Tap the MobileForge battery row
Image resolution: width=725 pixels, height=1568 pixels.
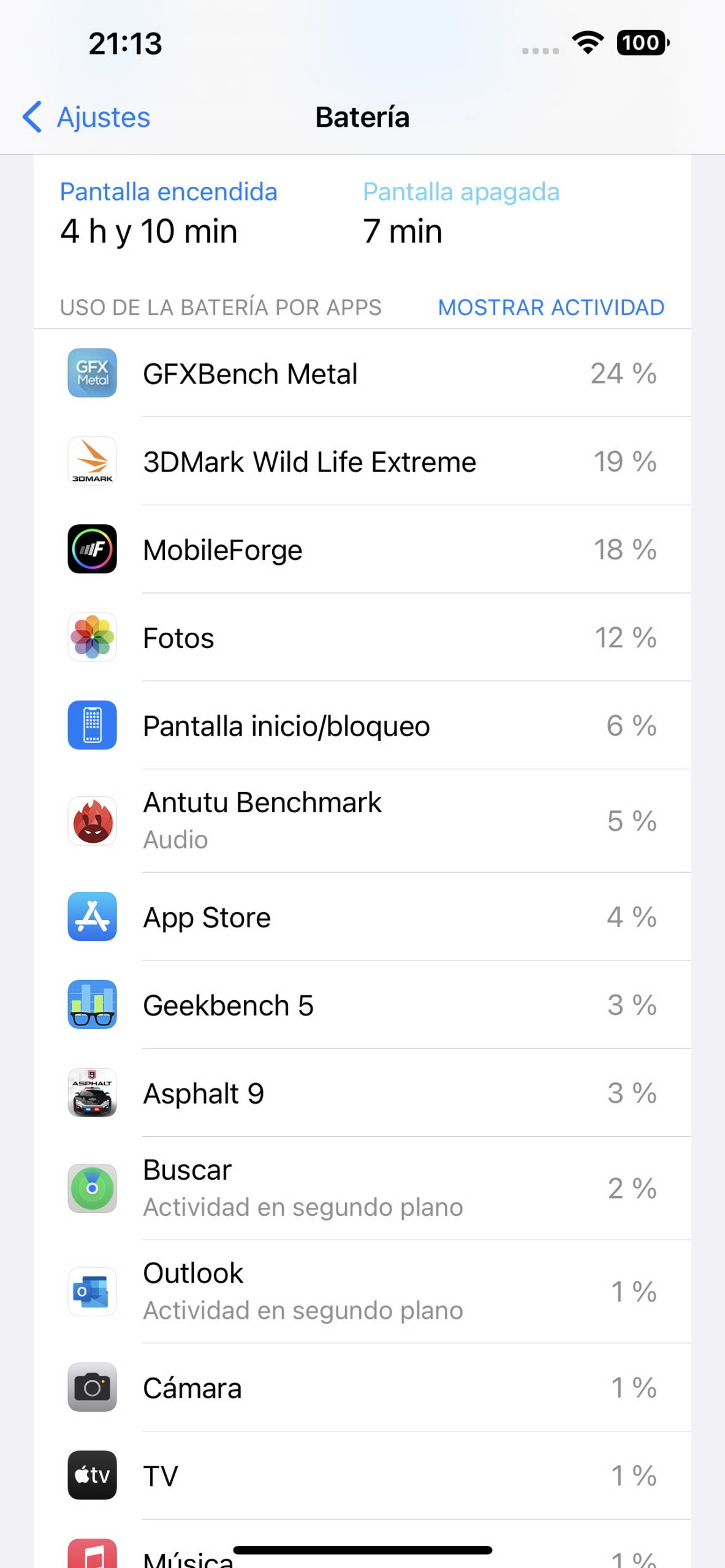[362, 550]
